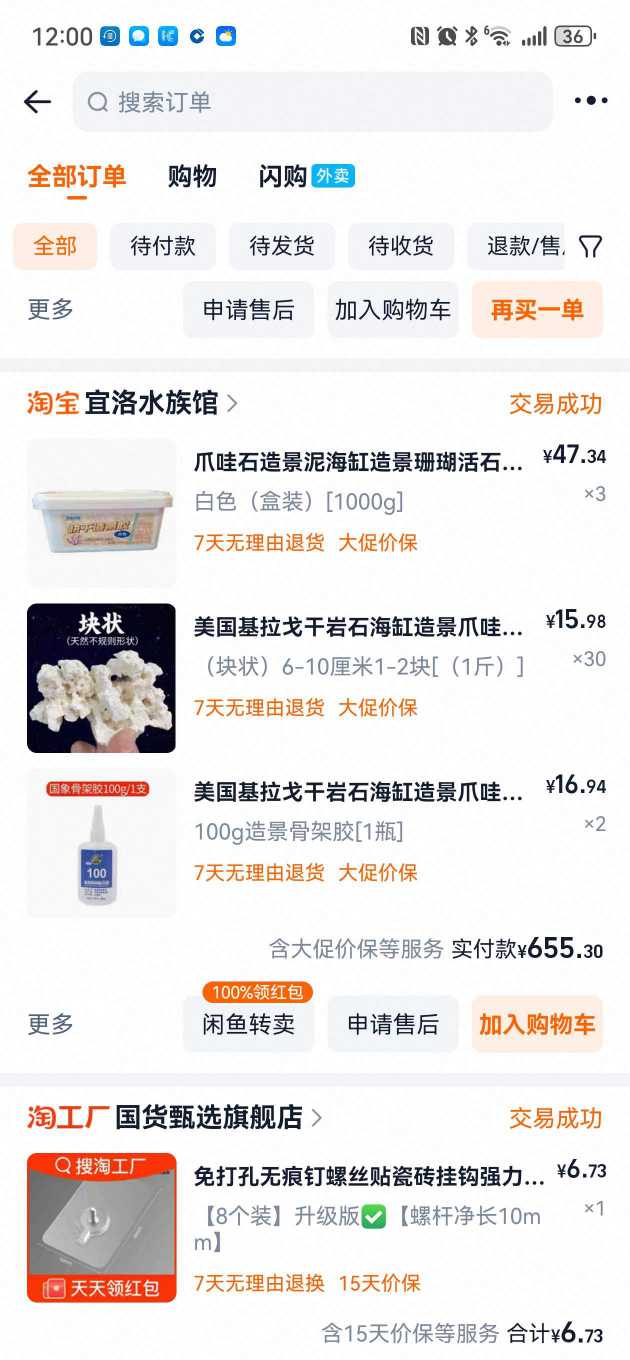
Task: Open the 100g造景骨架胶 product item
Action: (x=358, y=793)
